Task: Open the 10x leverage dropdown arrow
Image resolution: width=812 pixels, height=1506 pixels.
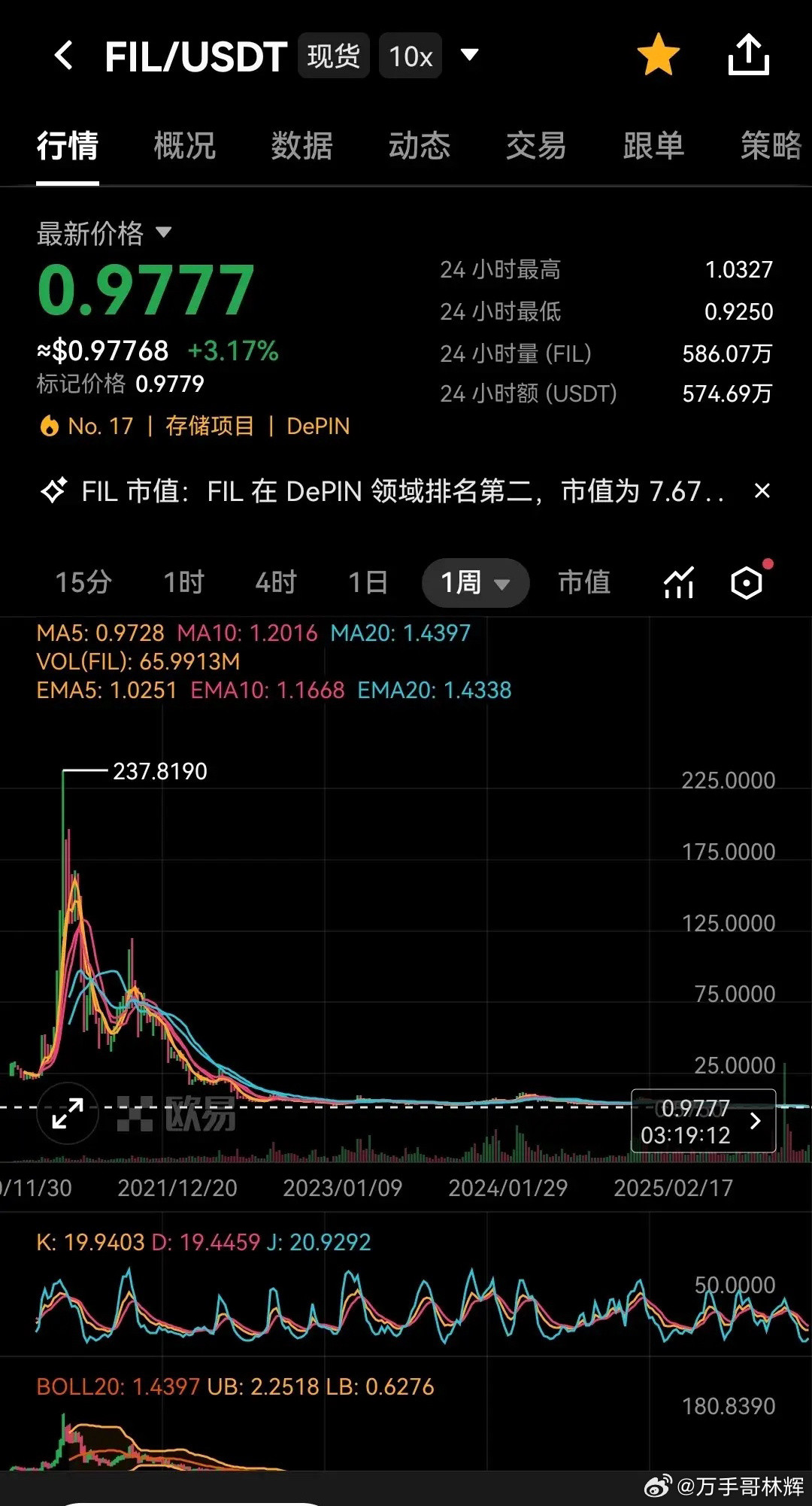Action: [x=470, y=55]
